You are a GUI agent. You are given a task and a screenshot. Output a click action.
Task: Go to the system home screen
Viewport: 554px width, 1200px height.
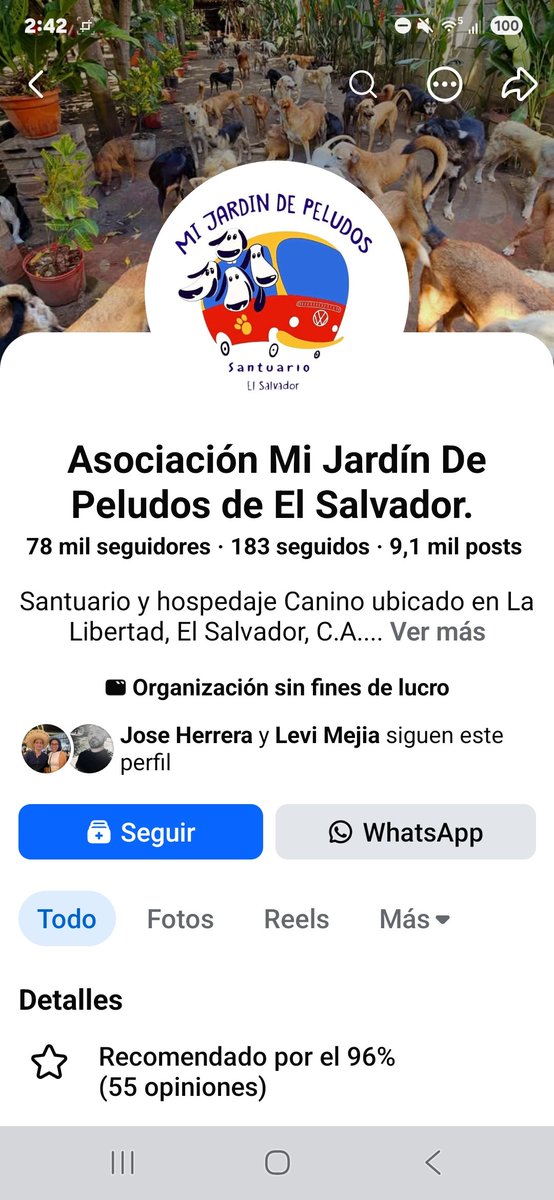point(277,1162)
